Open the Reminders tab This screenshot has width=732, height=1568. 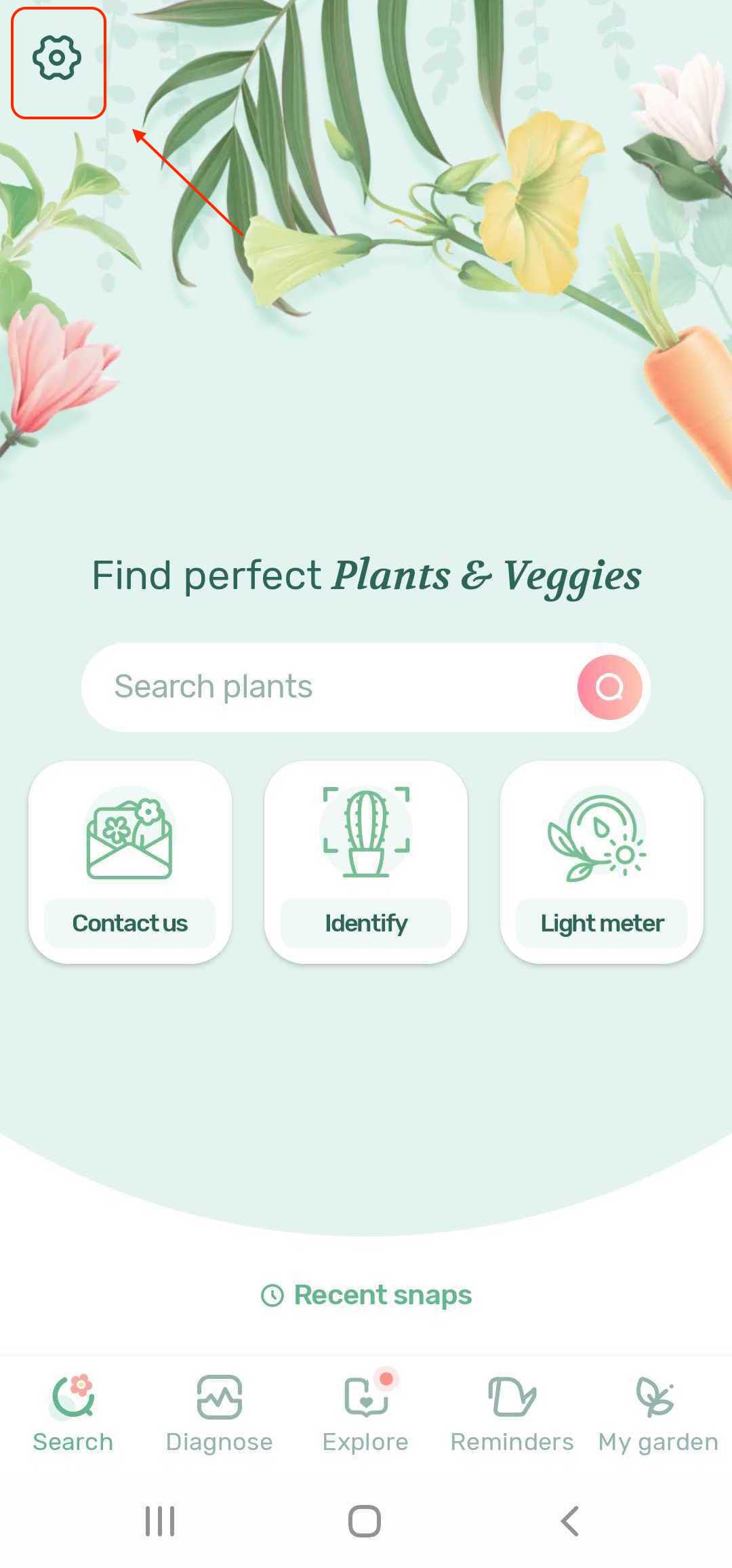coord(512,1413)
